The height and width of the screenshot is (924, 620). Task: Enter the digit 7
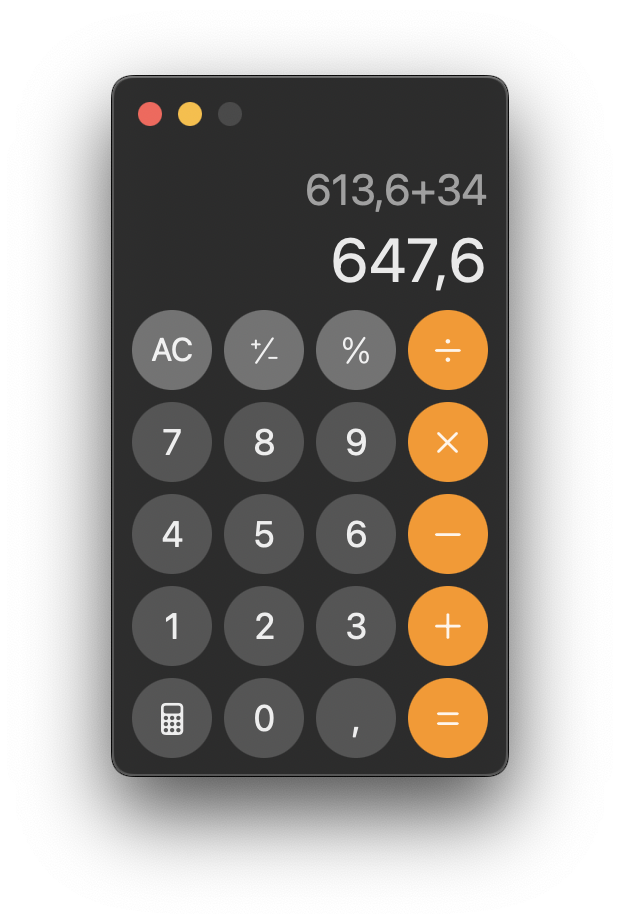click(172, 442)
